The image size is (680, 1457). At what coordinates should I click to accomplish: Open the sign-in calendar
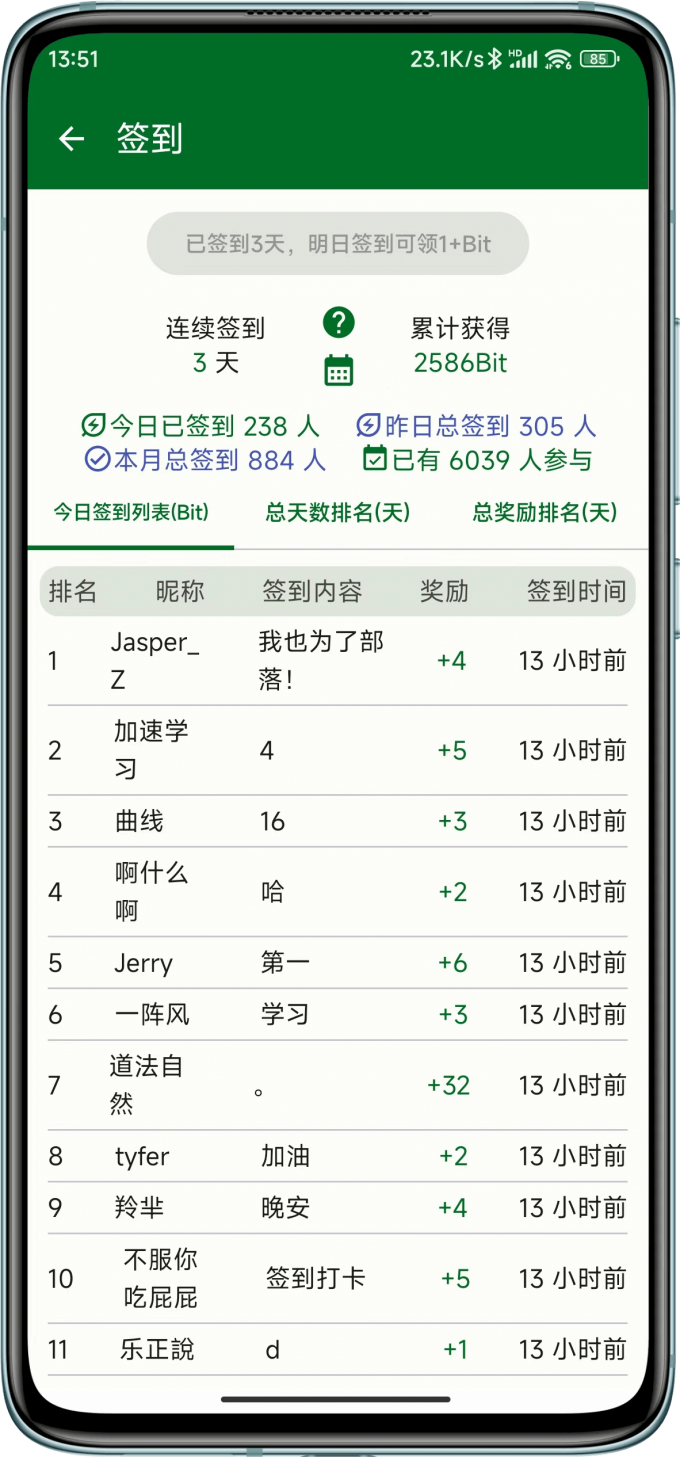[x=339, y=370]
